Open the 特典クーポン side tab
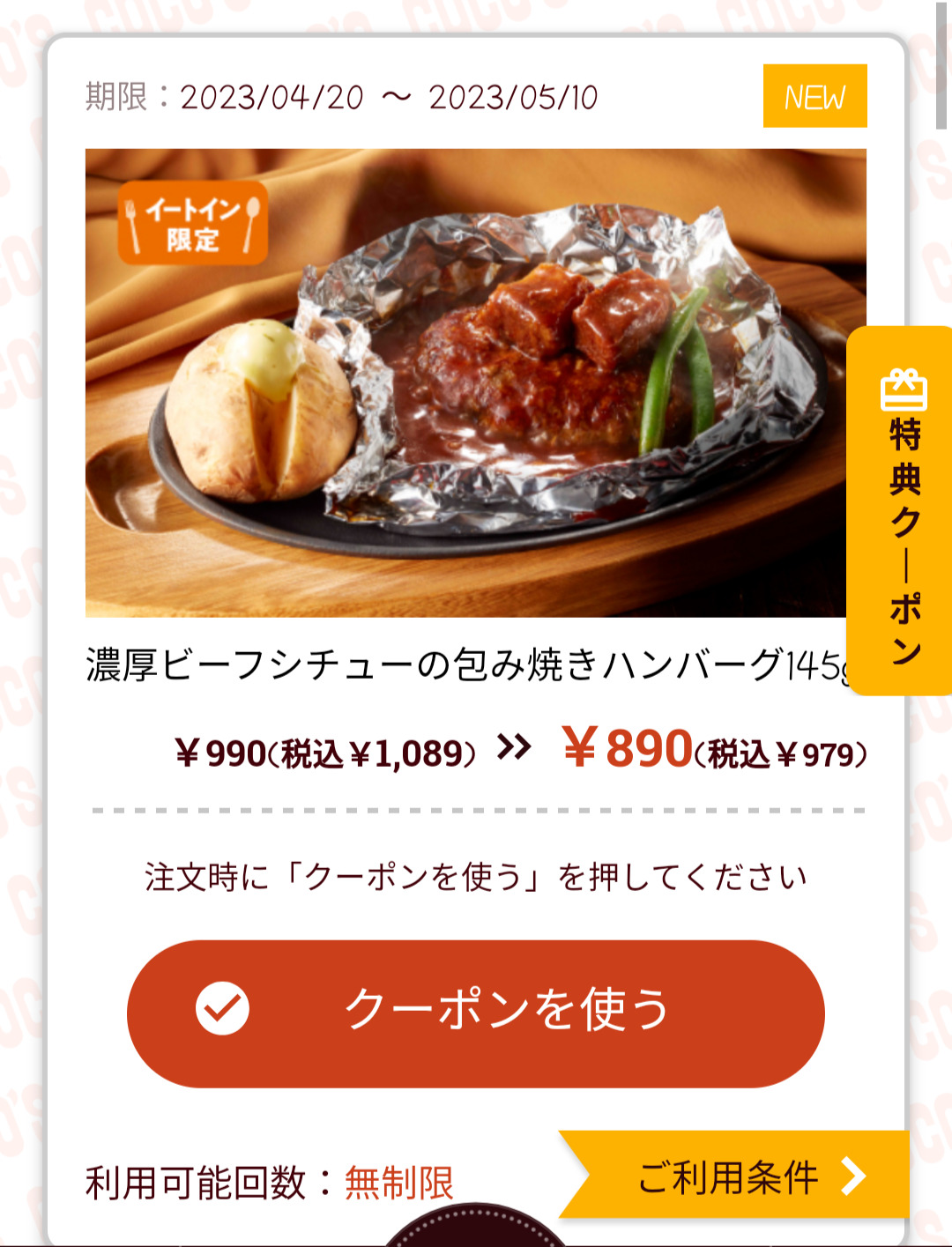 tap(903, 511)
